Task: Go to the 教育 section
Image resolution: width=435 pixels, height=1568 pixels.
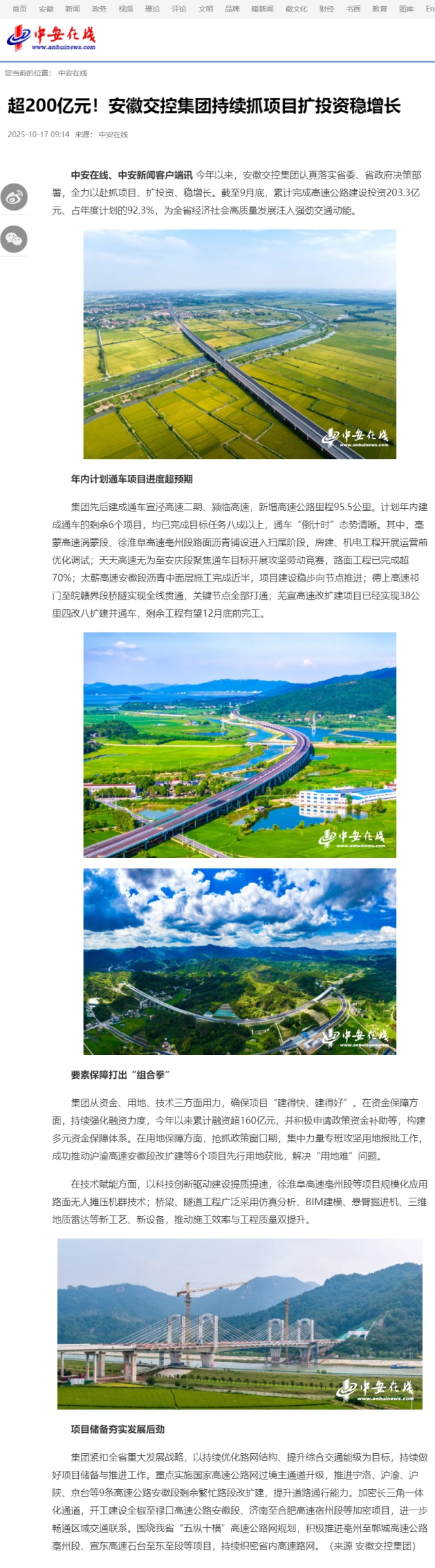Action: [x=380, y=9]
